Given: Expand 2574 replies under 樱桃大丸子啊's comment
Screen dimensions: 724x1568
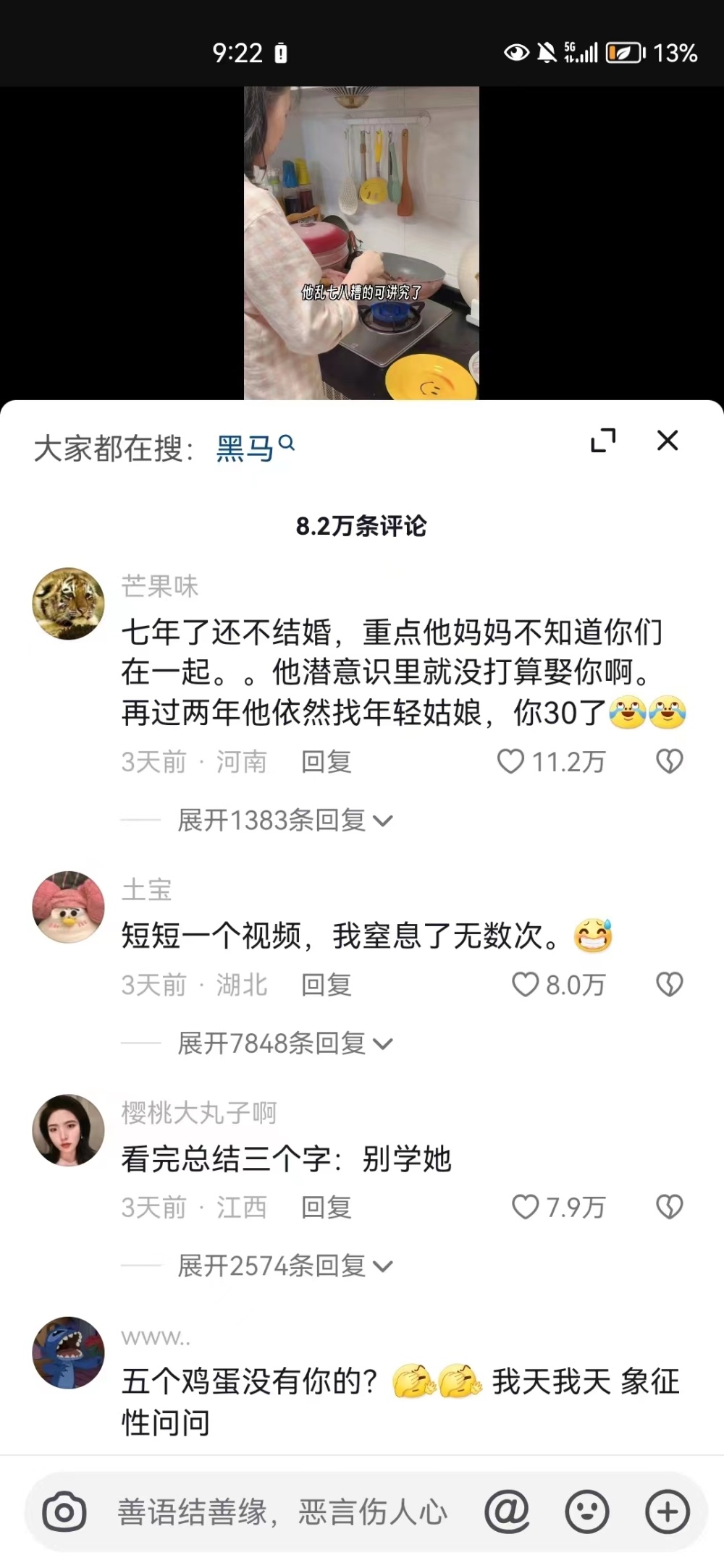Looking at the screenshot, I should click(x=285, y=1266).
